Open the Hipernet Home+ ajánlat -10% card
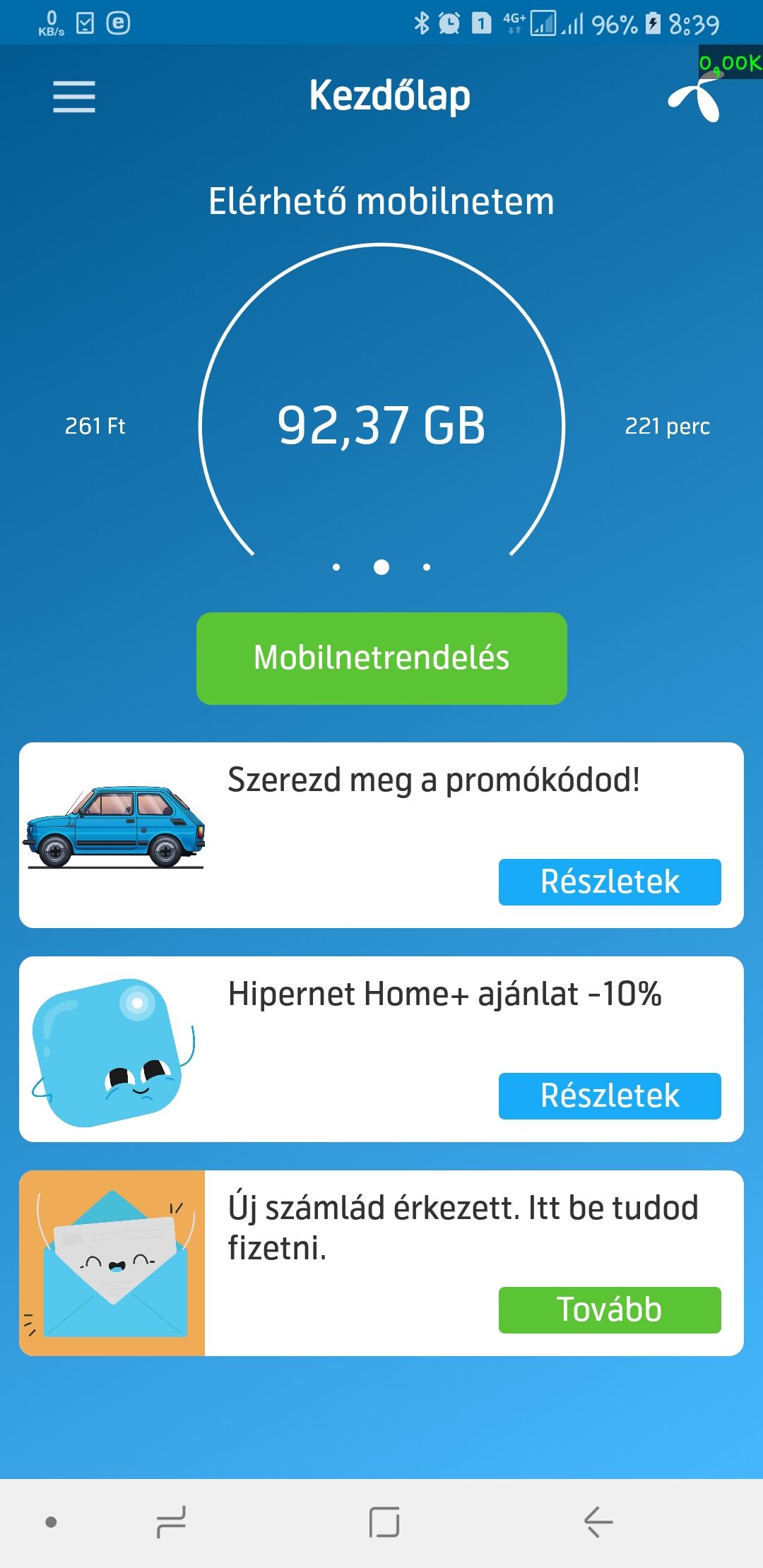Screen dimensions: 763x1568 (381, 1049)
